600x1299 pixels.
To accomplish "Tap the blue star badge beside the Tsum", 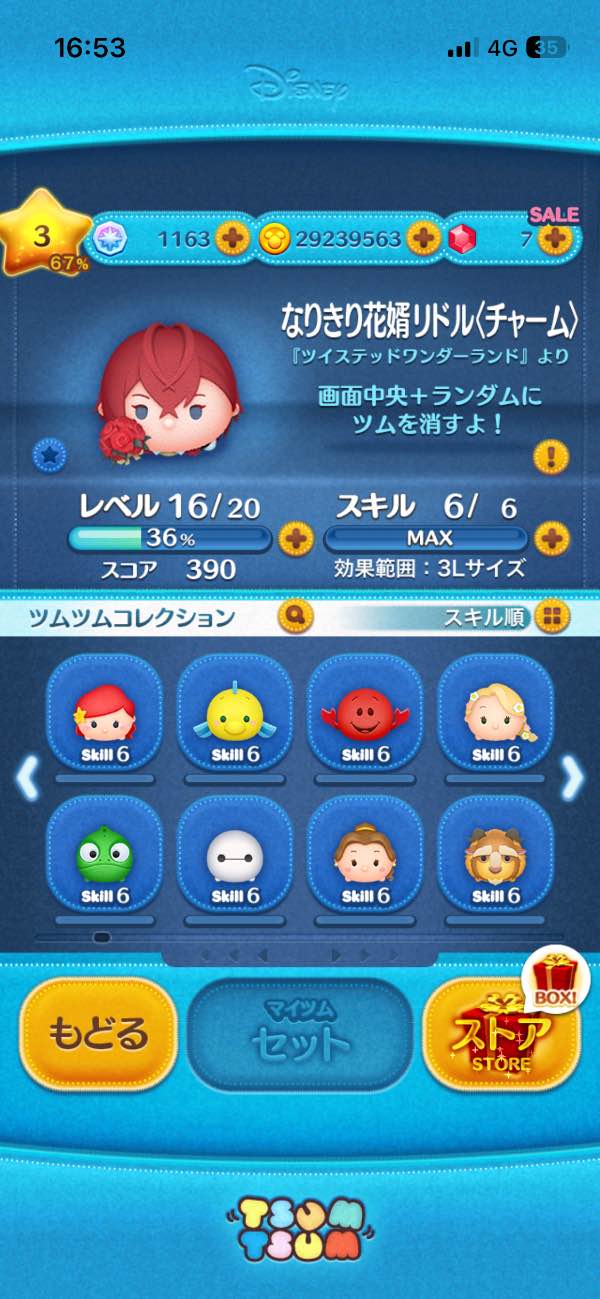I will [x=49, y=455].
